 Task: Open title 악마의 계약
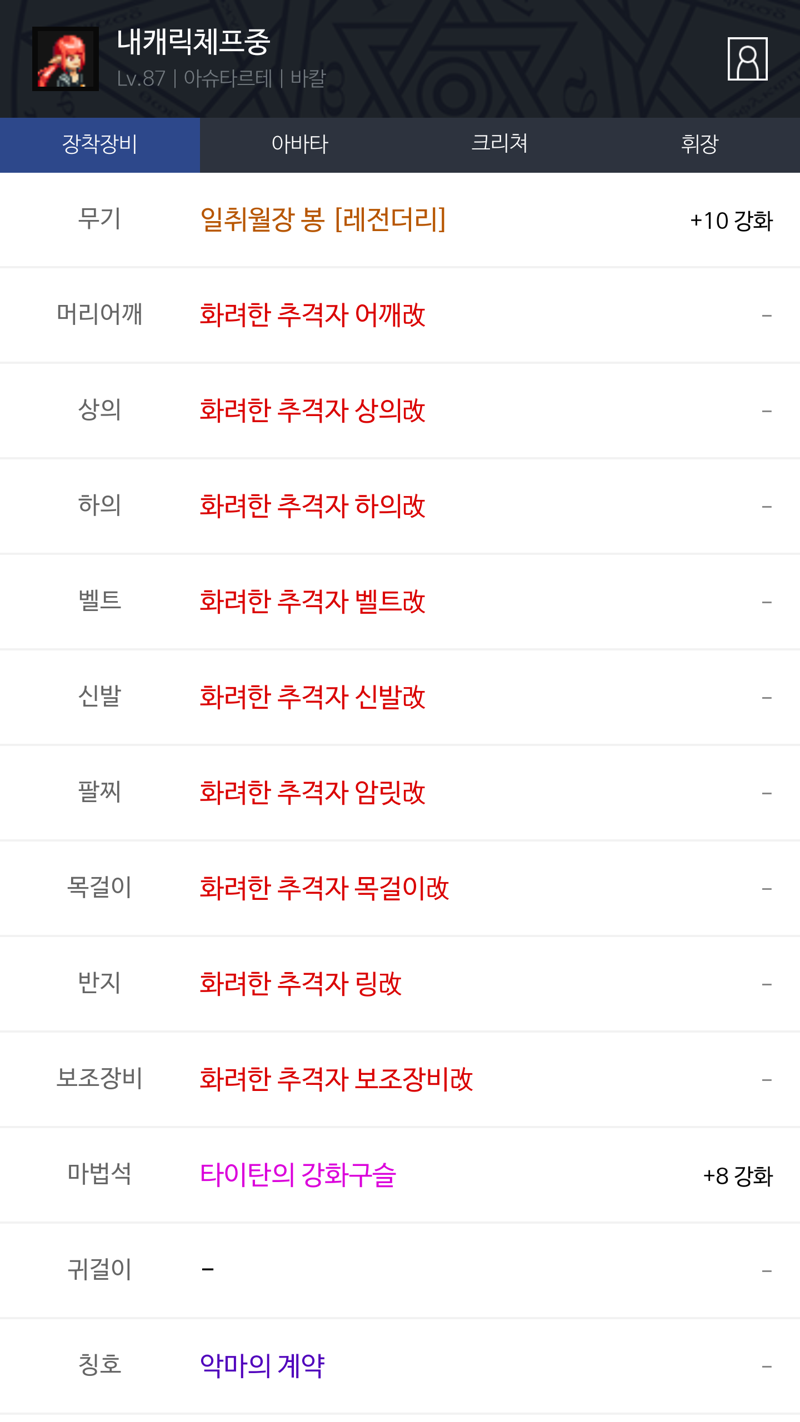pyautogui.click(x=400, y=1365)
